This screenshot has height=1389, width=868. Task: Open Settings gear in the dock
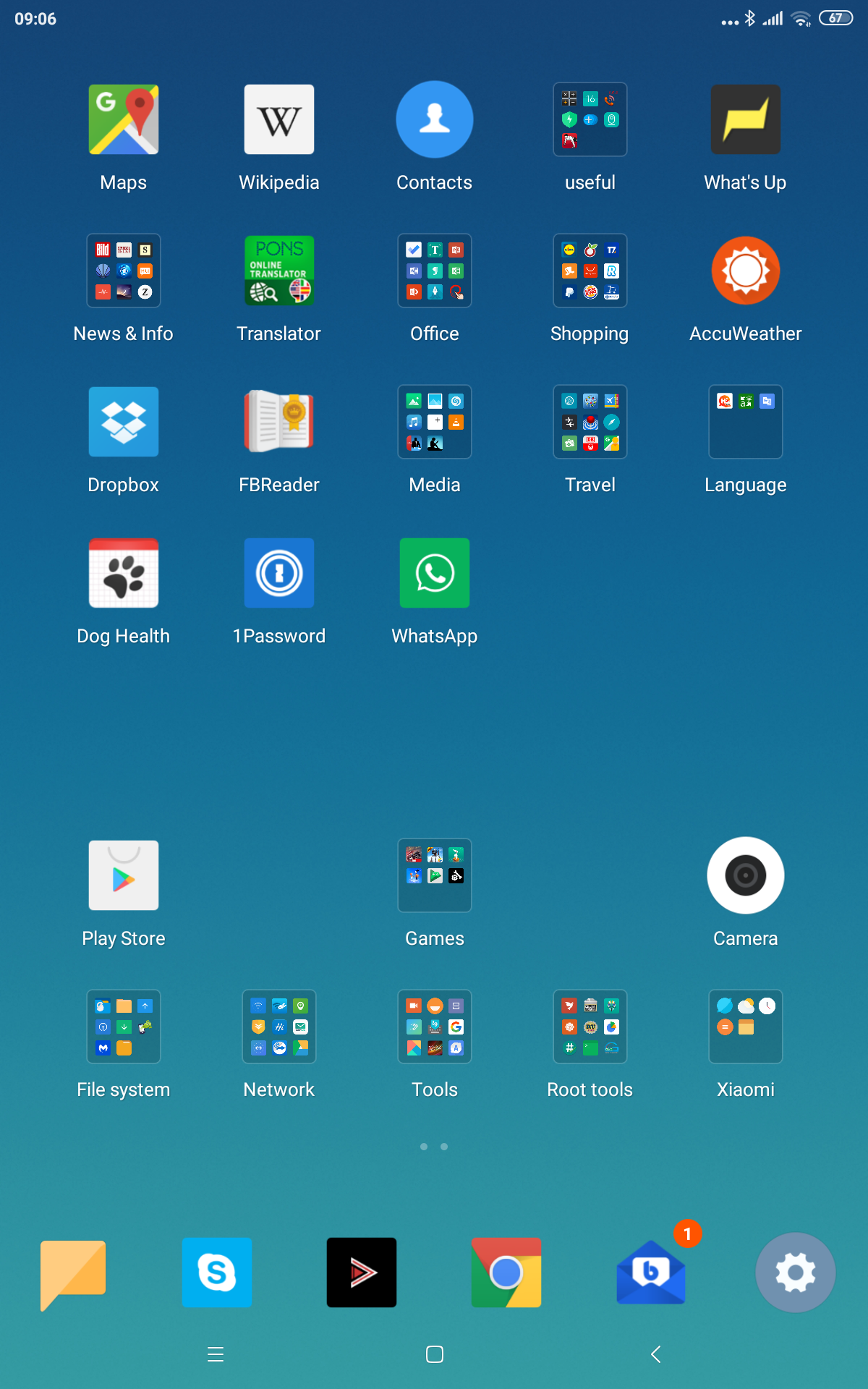[796, 1273]
